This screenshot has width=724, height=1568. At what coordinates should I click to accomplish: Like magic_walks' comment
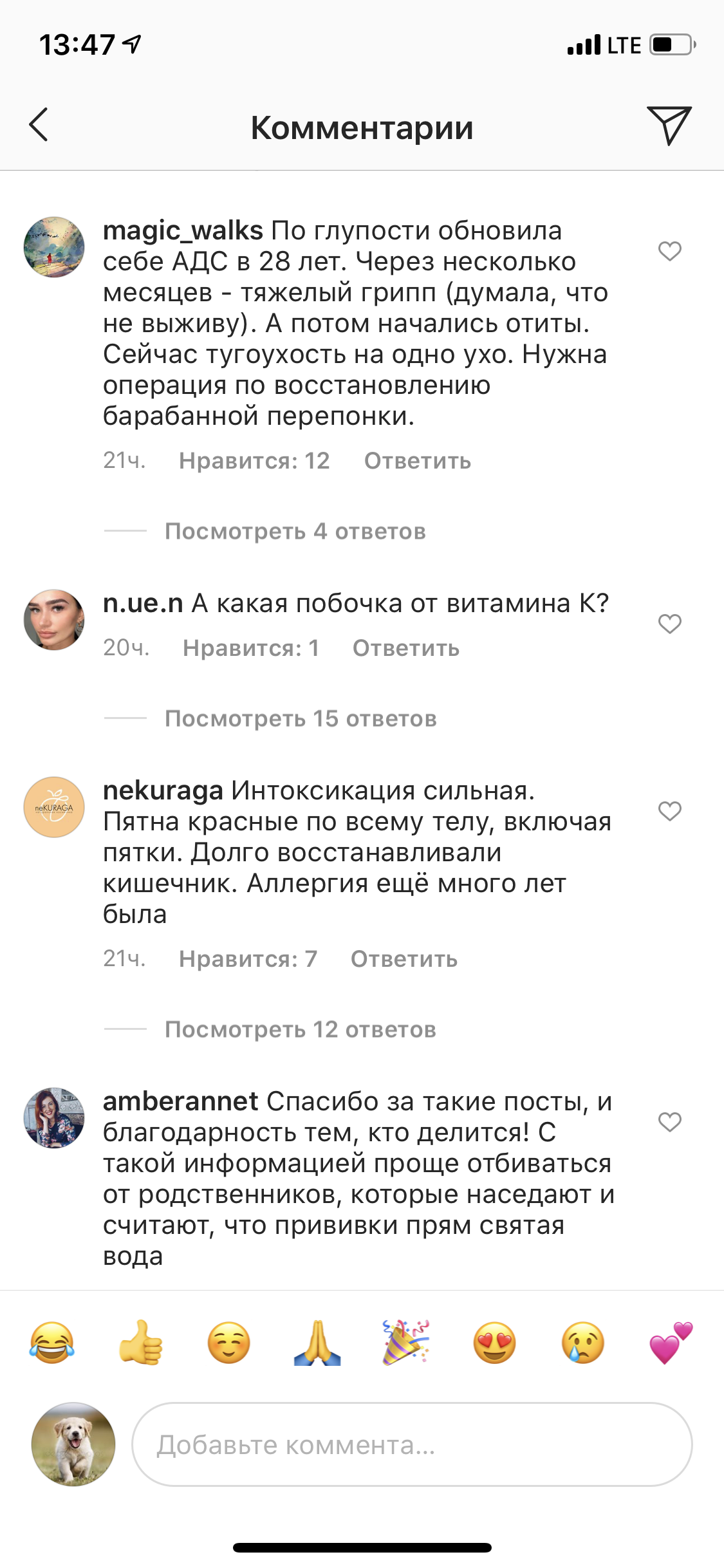[669, 251]
